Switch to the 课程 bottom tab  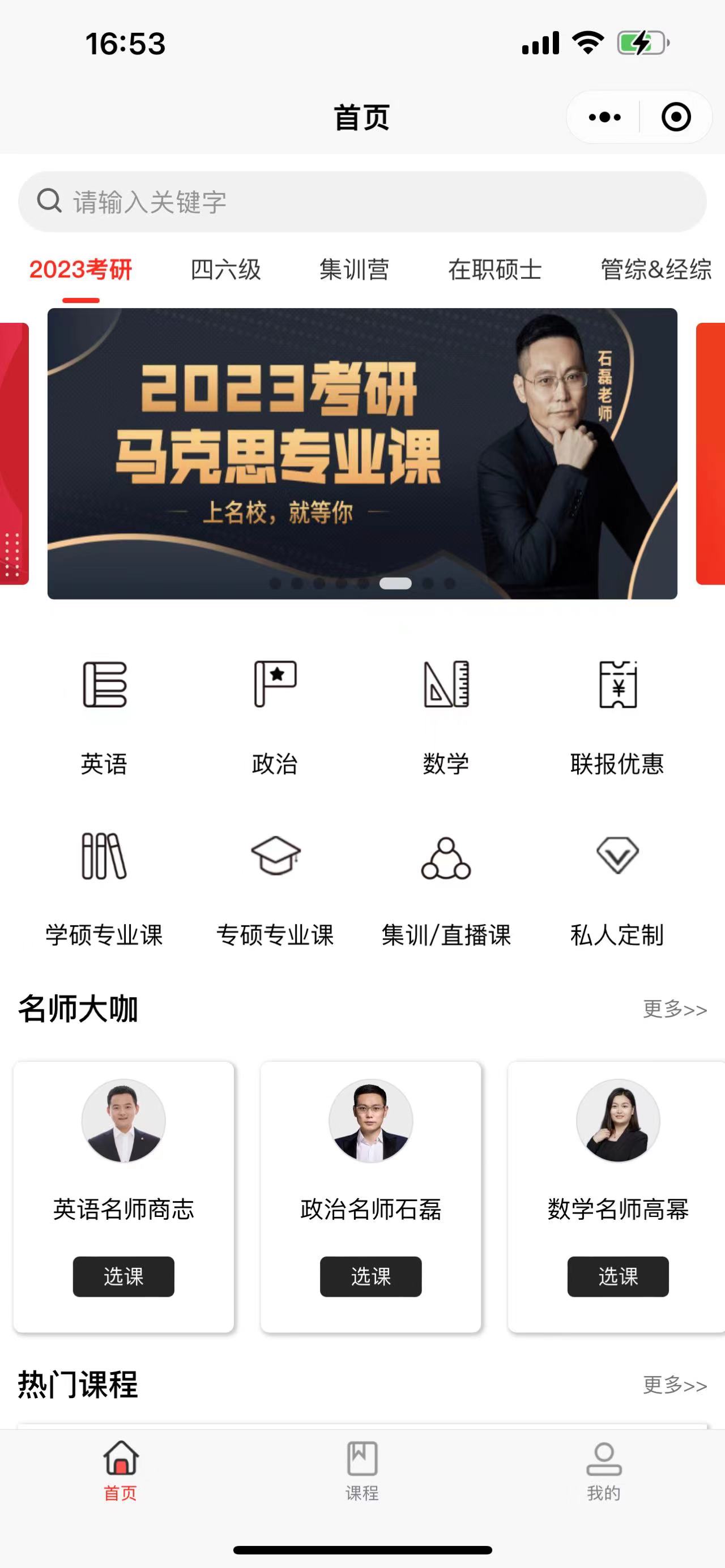(362, 1471)
